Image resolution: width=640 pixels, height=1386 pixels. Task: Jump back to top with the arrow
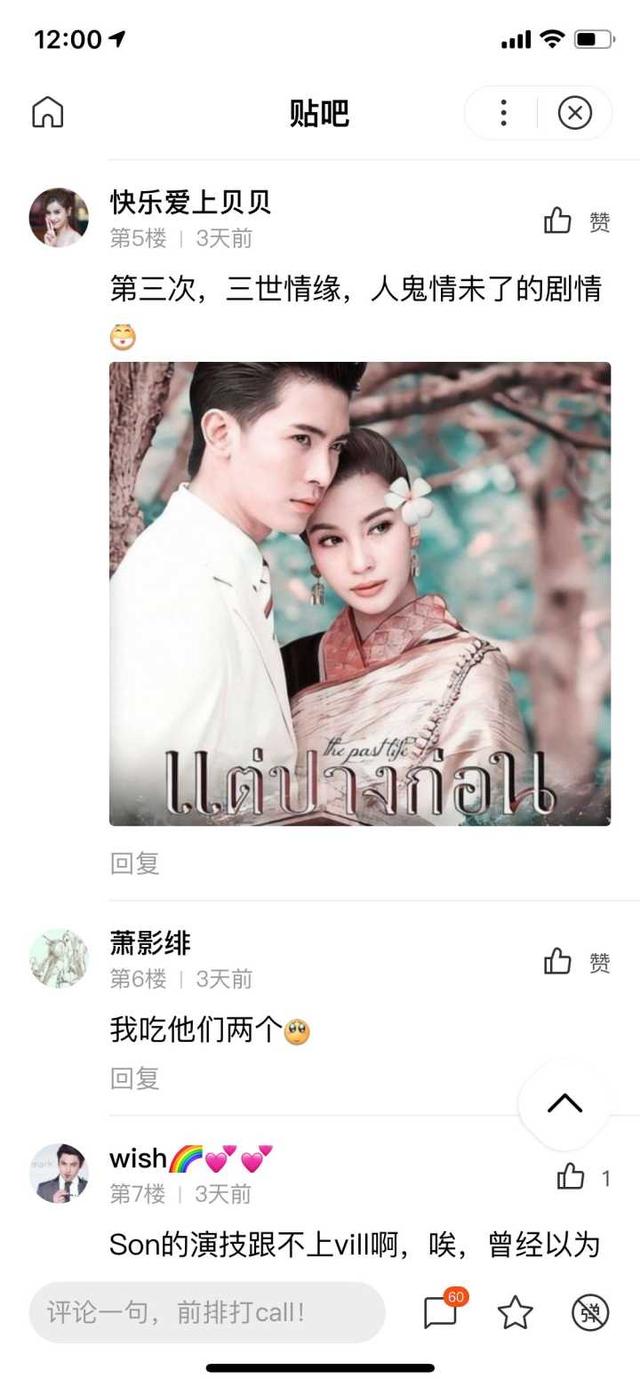(564, 1103)
